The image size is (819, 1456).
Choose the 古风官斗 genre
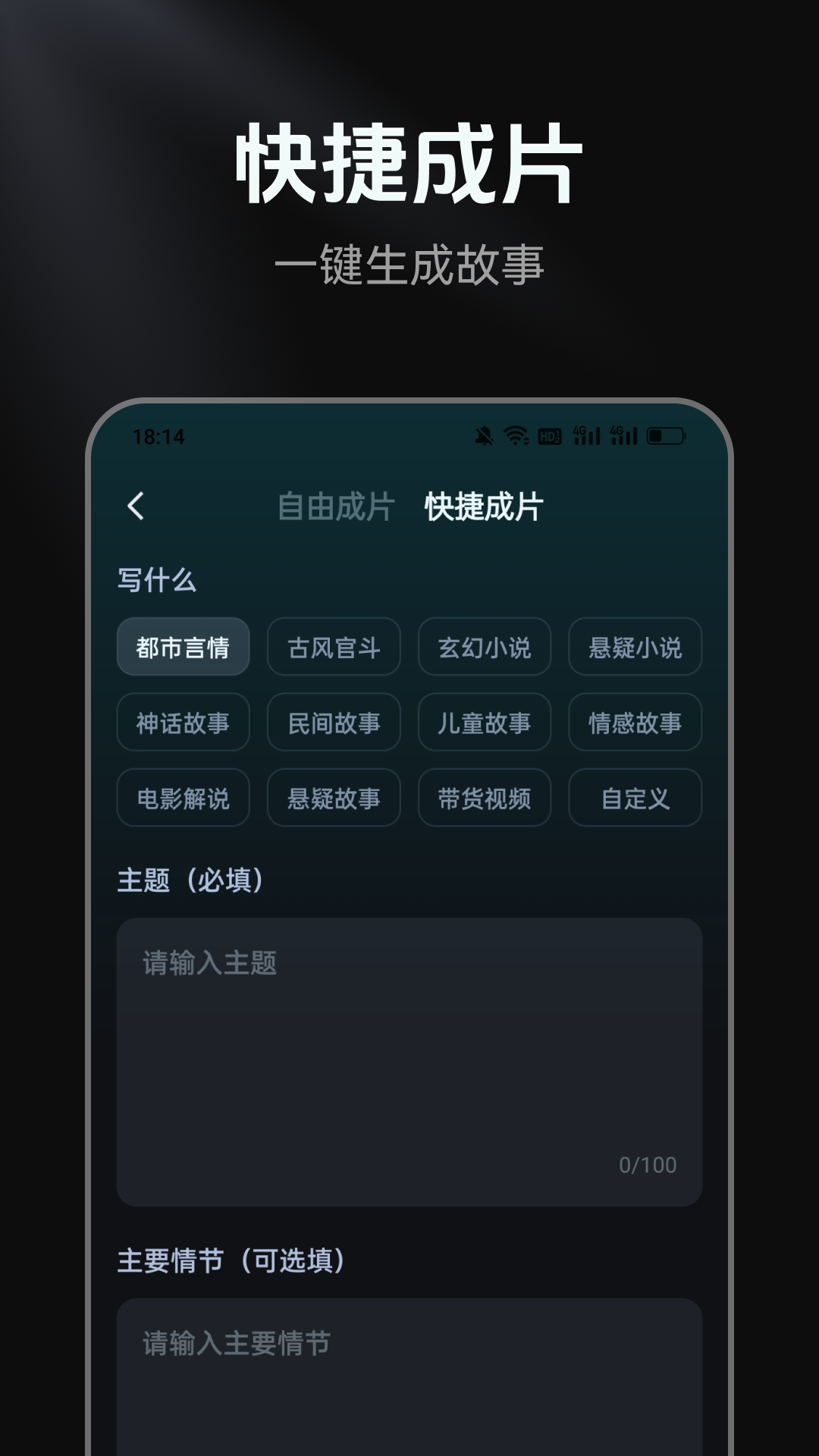coord(333,647)
